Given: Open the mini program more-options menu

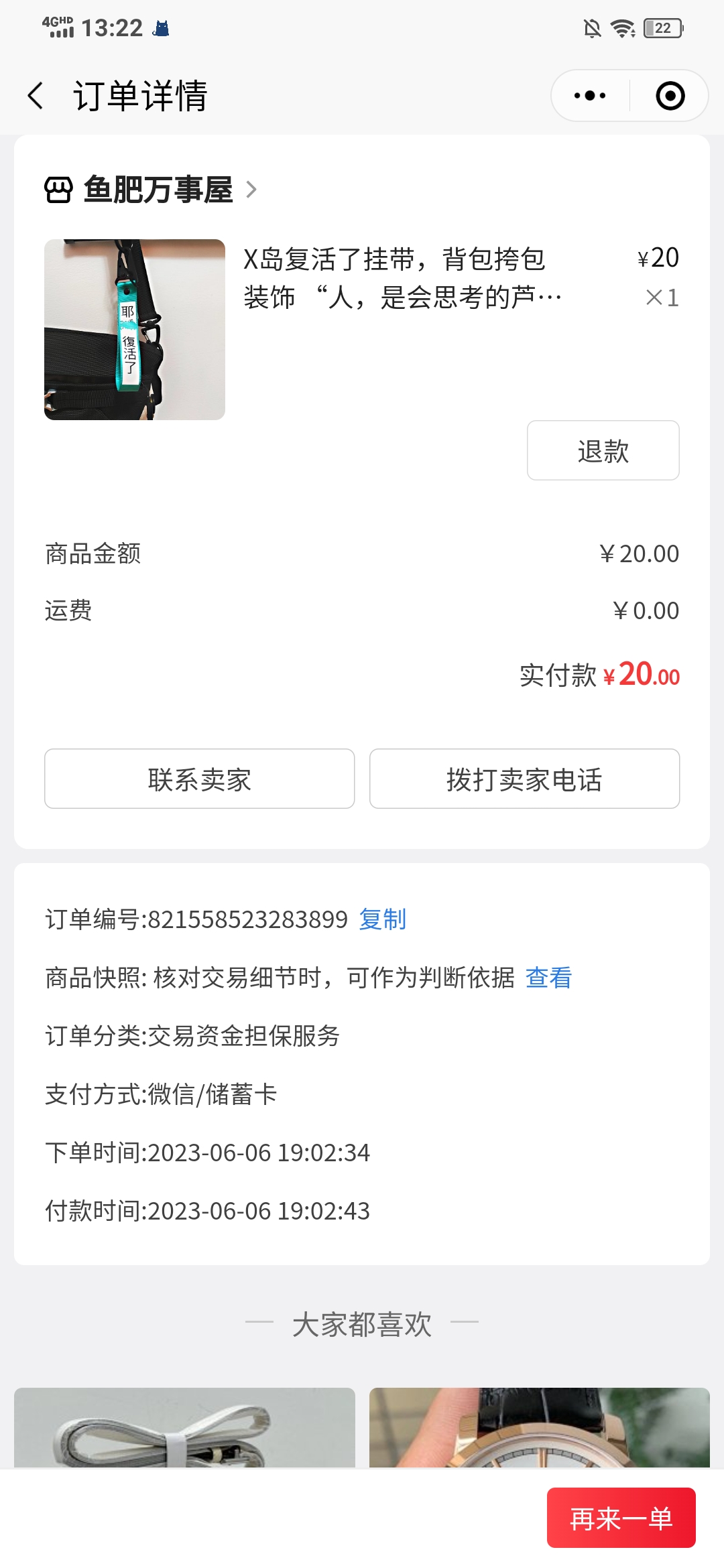Looking at the screenshot, I should click(590, 96).
